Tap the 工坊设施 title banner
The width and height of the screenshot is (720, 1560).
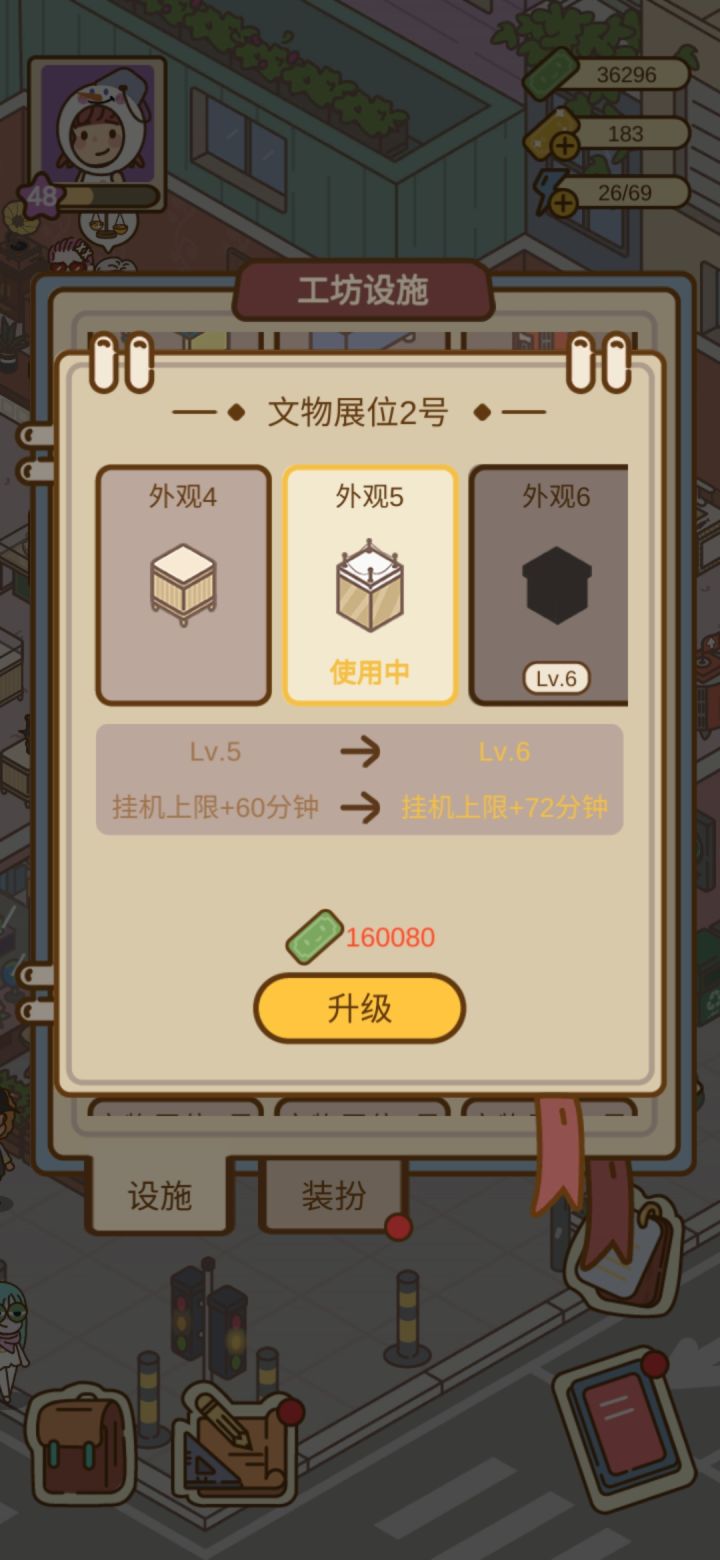pyautogui.click(x=360, y=290)
